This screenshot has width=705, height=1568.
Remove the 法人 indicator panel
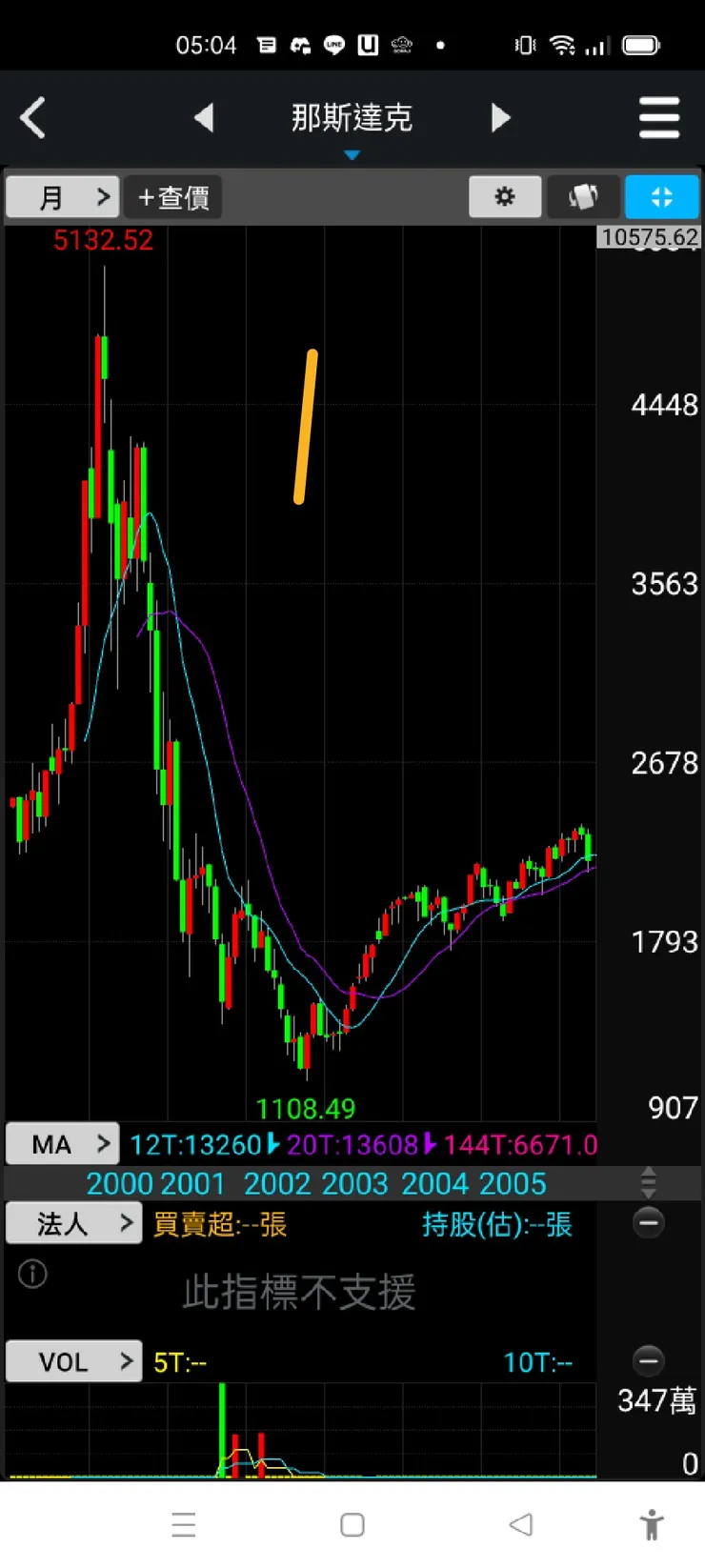tap(649, 1222)
